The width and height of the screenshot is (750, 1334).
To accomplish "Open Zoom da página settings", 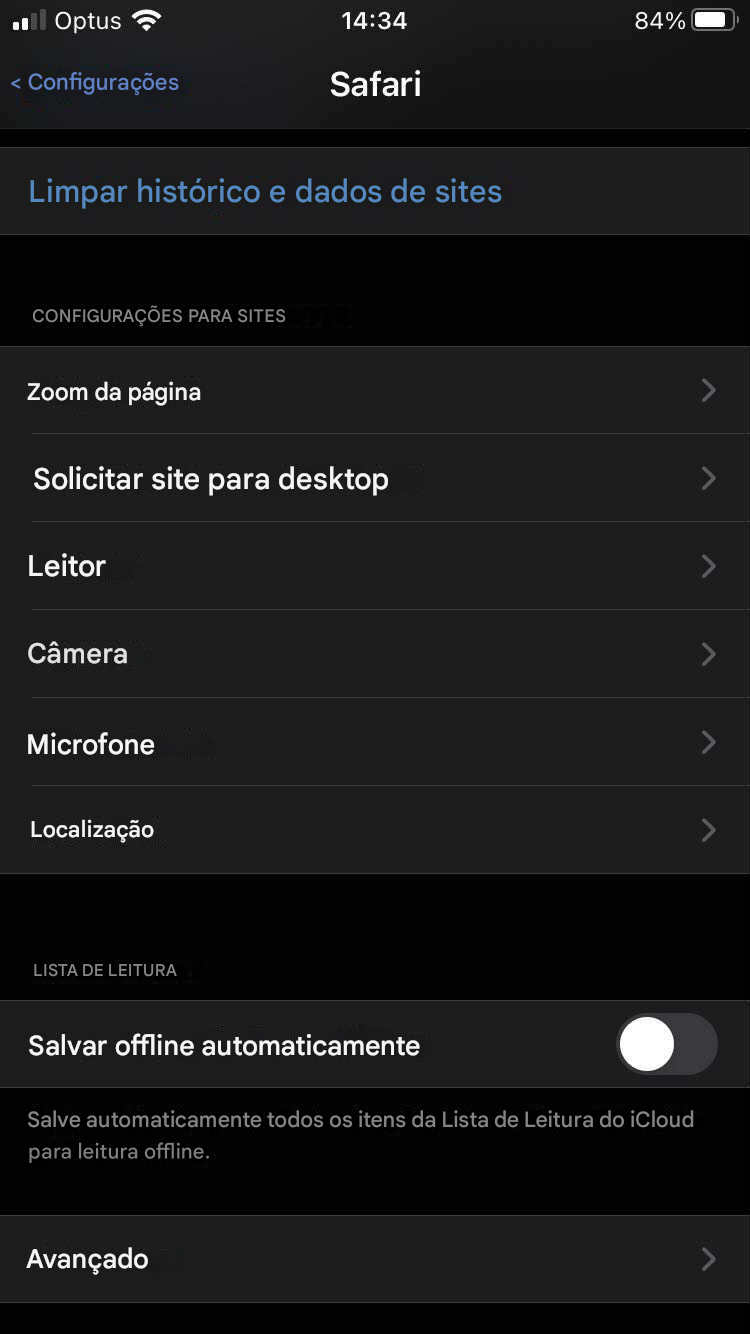I will [374, 391].
